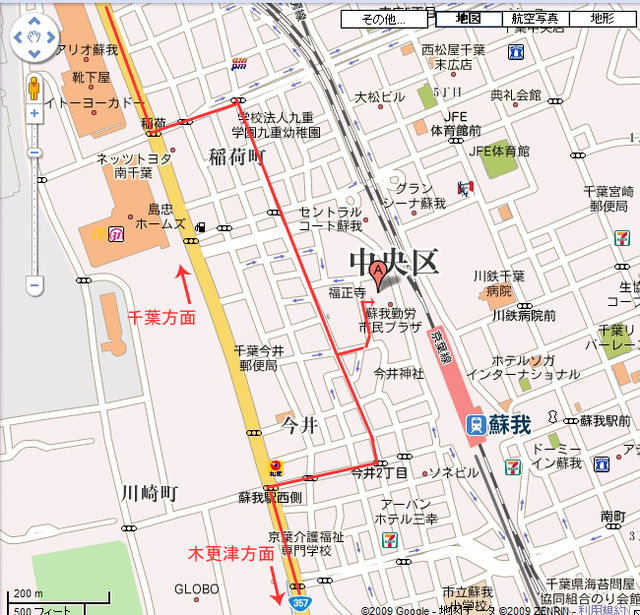The height and width of the screenshot is (615, 640).
Task: Tap the zoom slider handle
Action: click(34, 153)
